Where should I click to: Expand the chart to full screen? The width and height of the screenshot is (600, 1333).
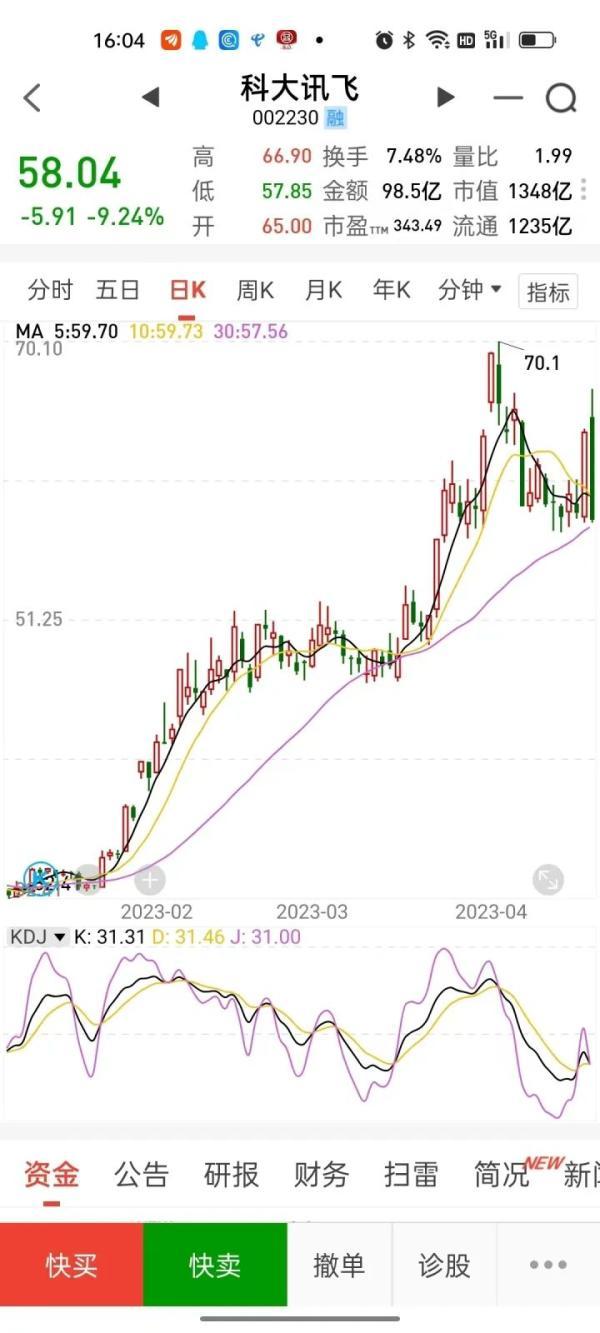548,880
